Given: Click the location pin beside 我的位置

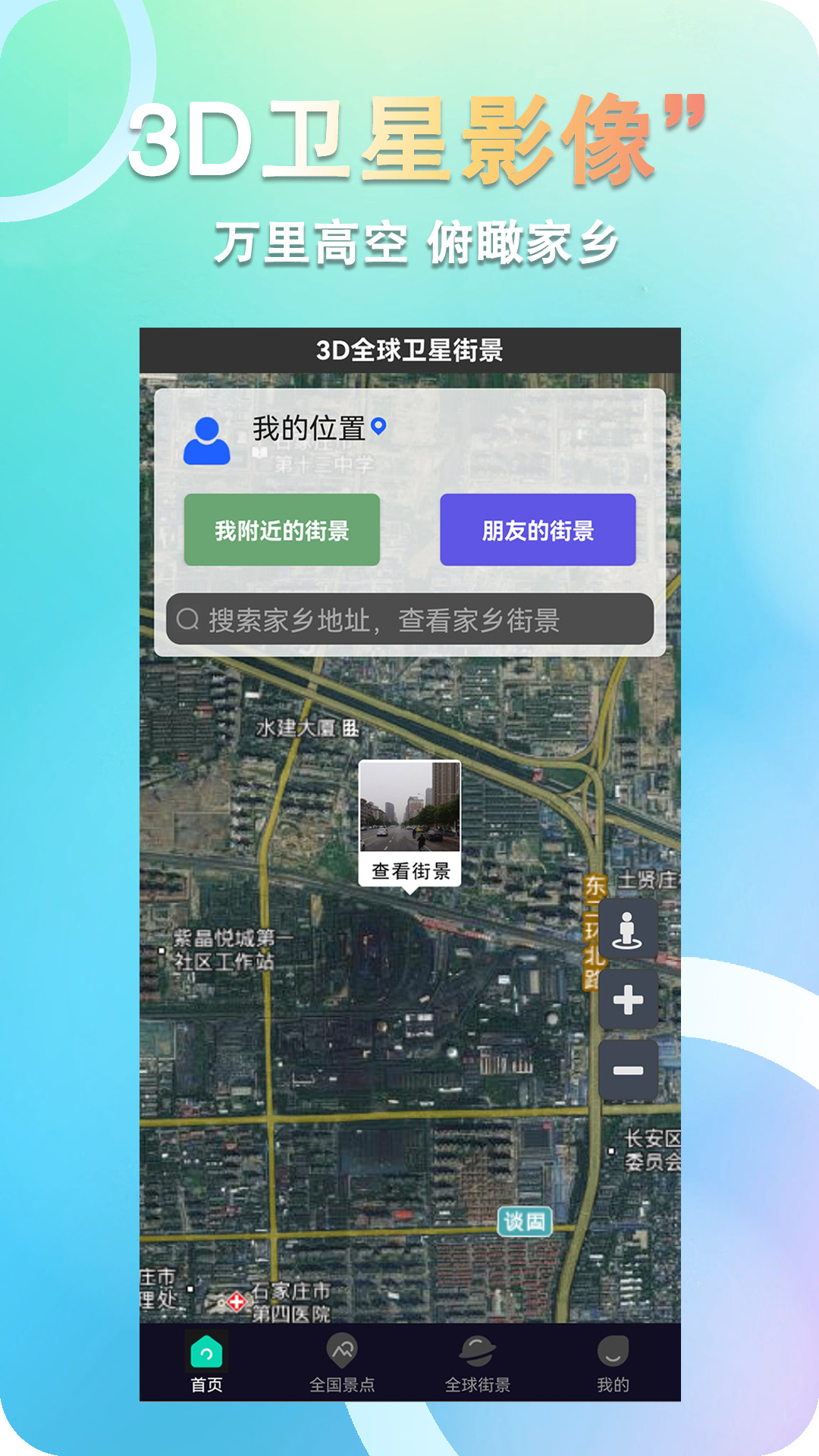Looking at the screenshot, I should pyautogui.click(x=378, y=427).
